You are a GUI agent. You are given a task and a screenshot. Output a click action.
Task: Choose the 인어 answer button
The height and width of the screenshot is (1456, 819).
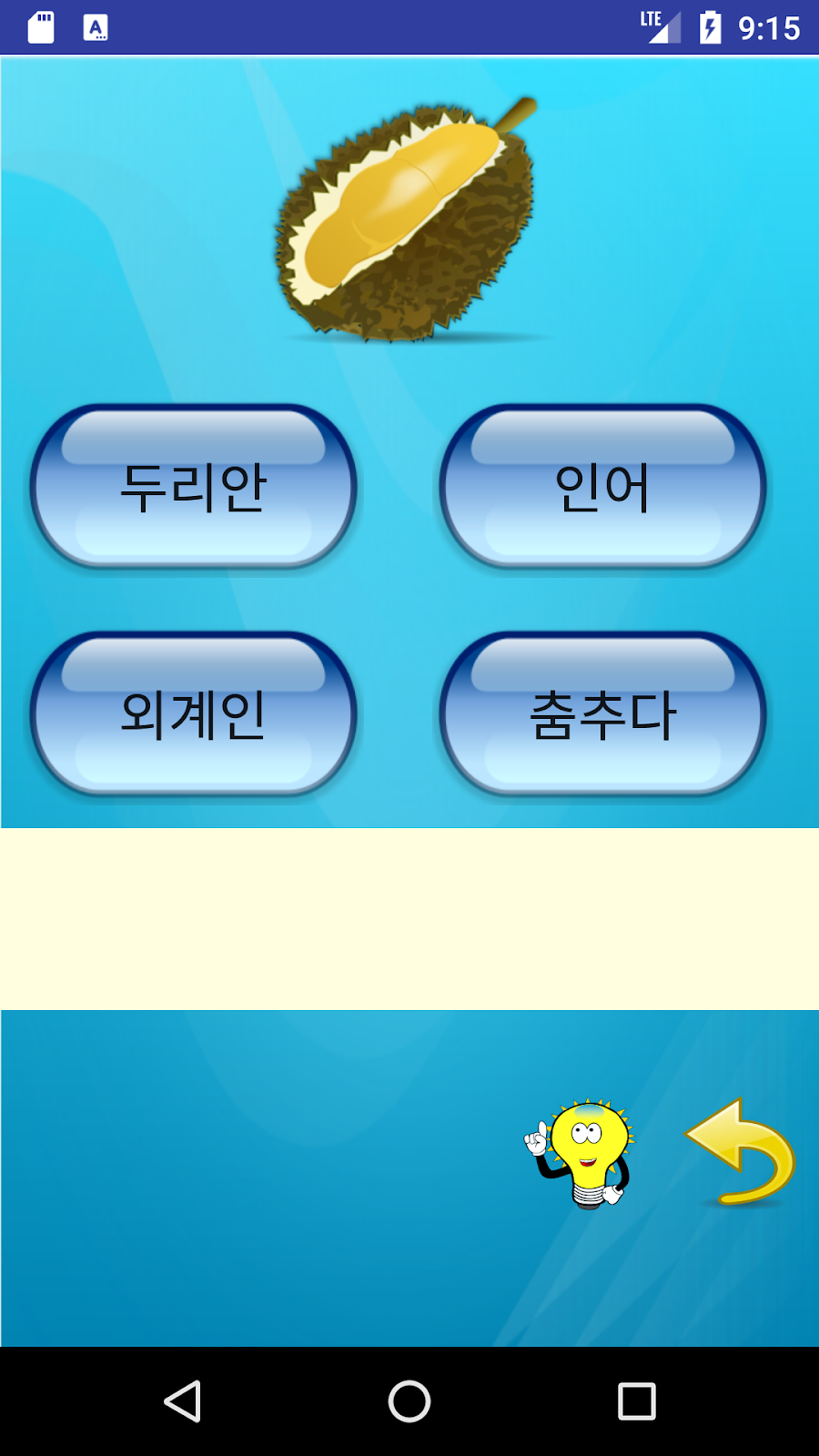pos(602,487)
